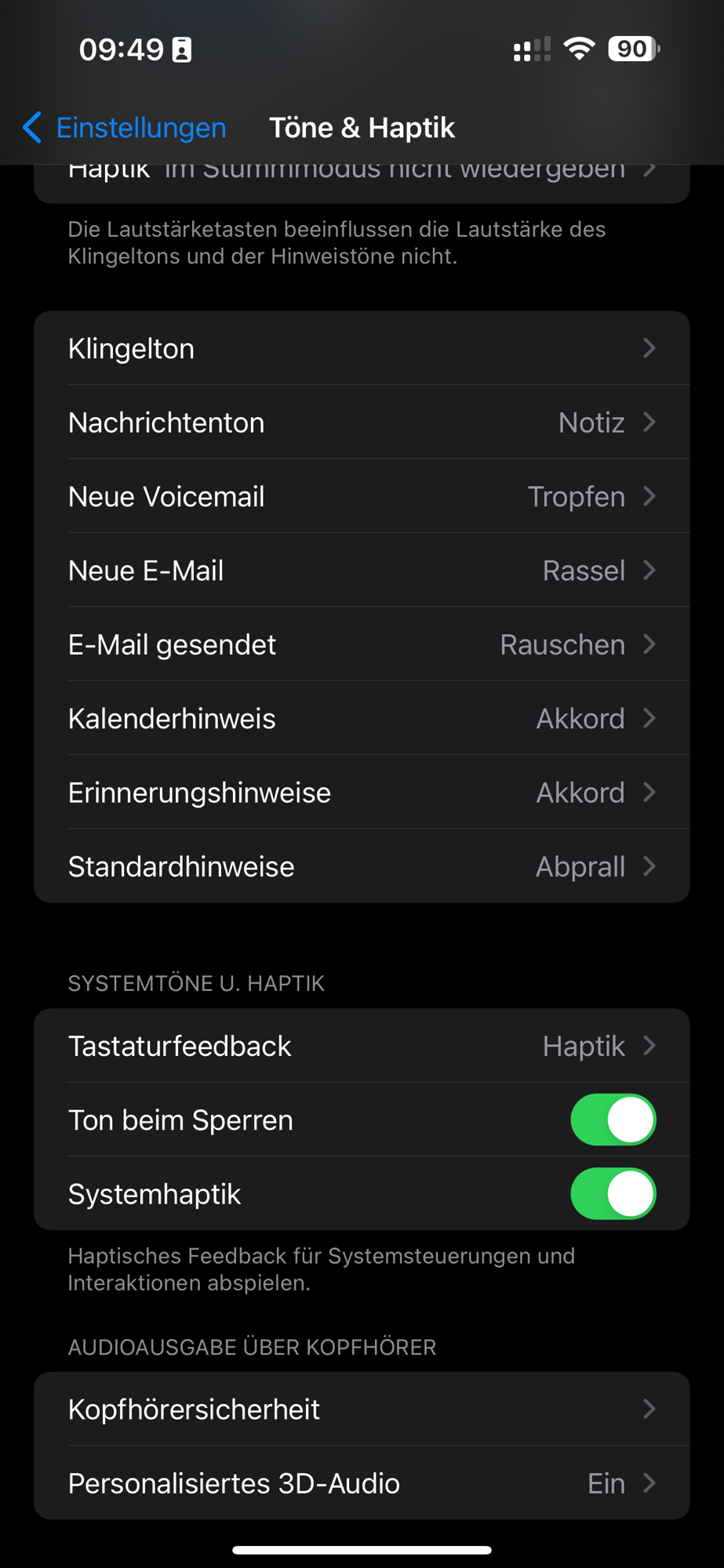Open the Klingelton settings

tap(362, 348)
